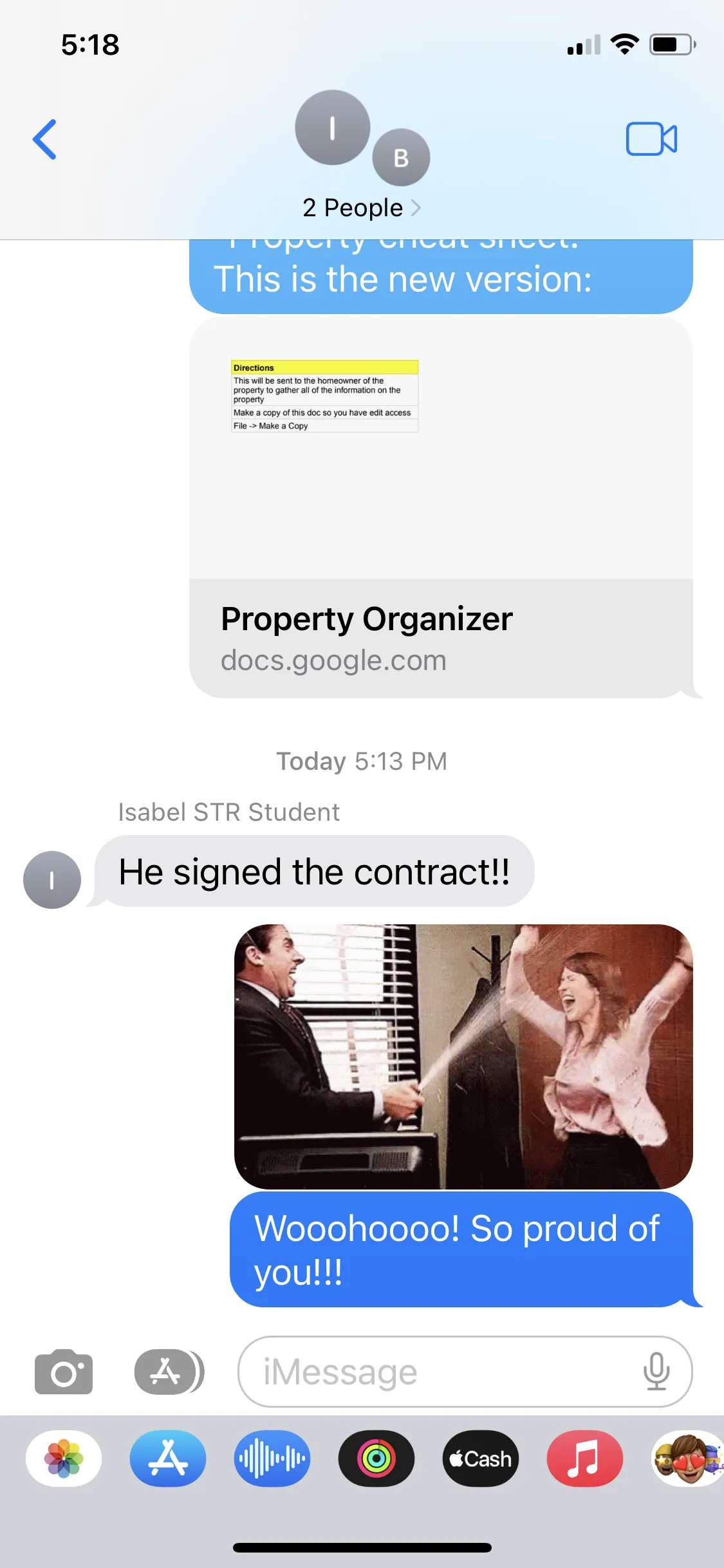Open the 2 People group details

360,207
